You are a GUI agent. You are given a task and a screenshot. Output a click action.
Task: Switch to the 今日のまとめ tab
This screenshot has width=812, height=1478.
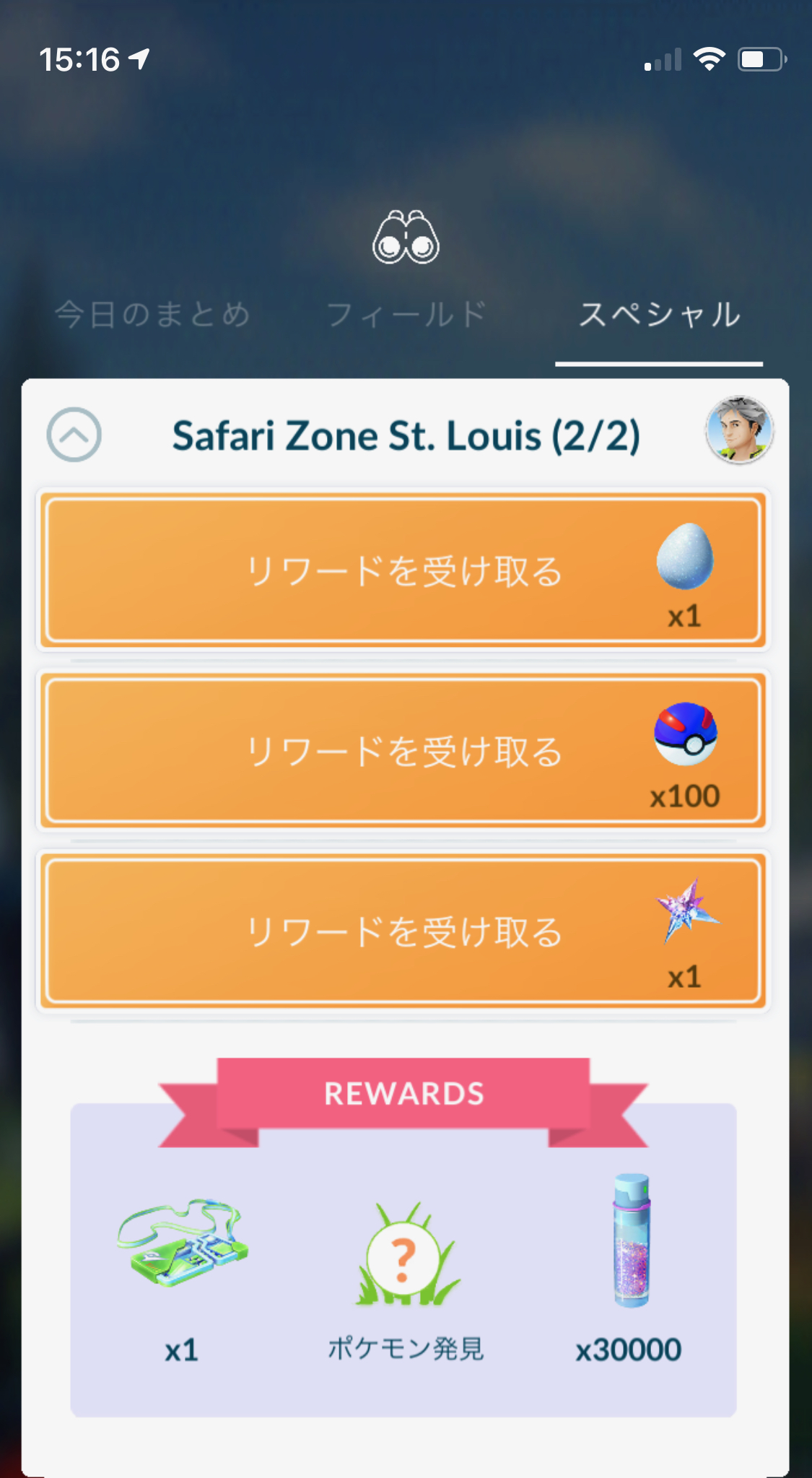coord(152,316)
